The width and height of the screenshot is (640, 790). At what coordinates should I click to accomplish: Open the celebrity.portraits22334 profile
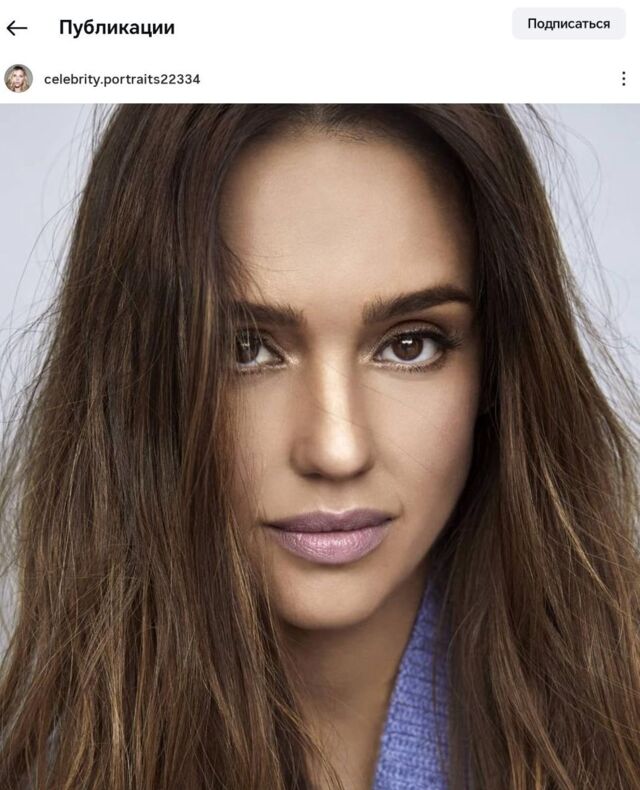[122, 79]
